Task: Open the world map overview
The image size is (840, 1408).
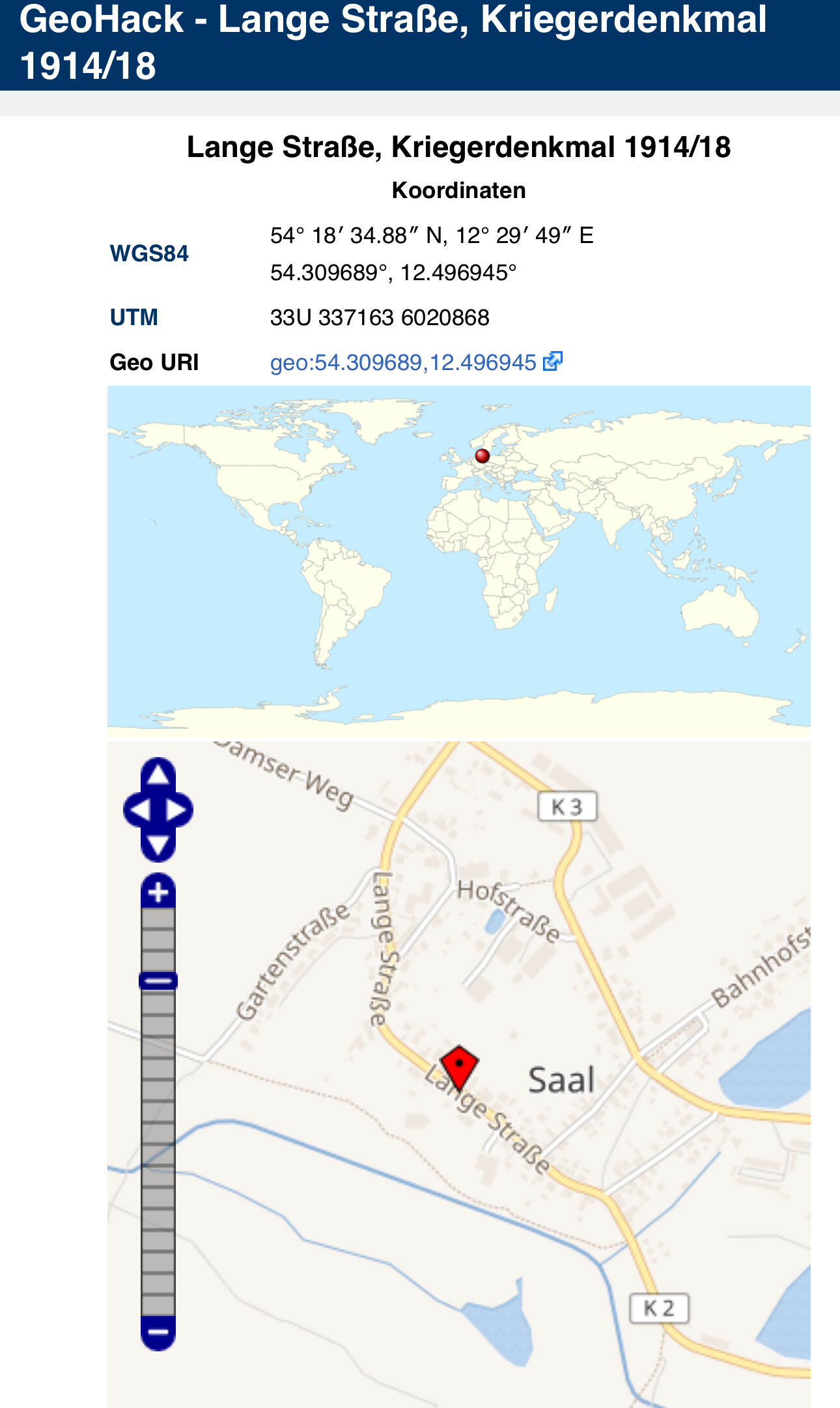Action: tap(459, 561)
